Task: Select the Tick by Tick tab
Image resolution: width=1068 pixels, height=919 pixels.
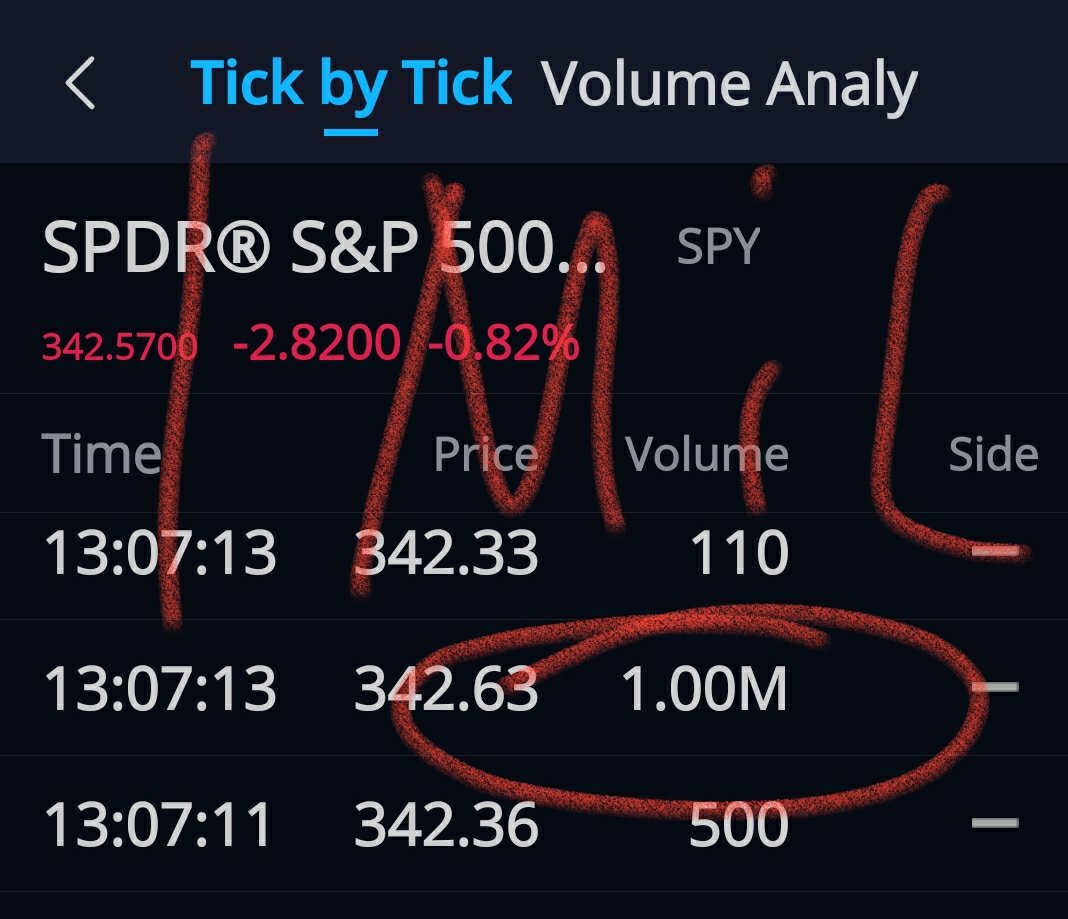Action: (x=351, y=84)
